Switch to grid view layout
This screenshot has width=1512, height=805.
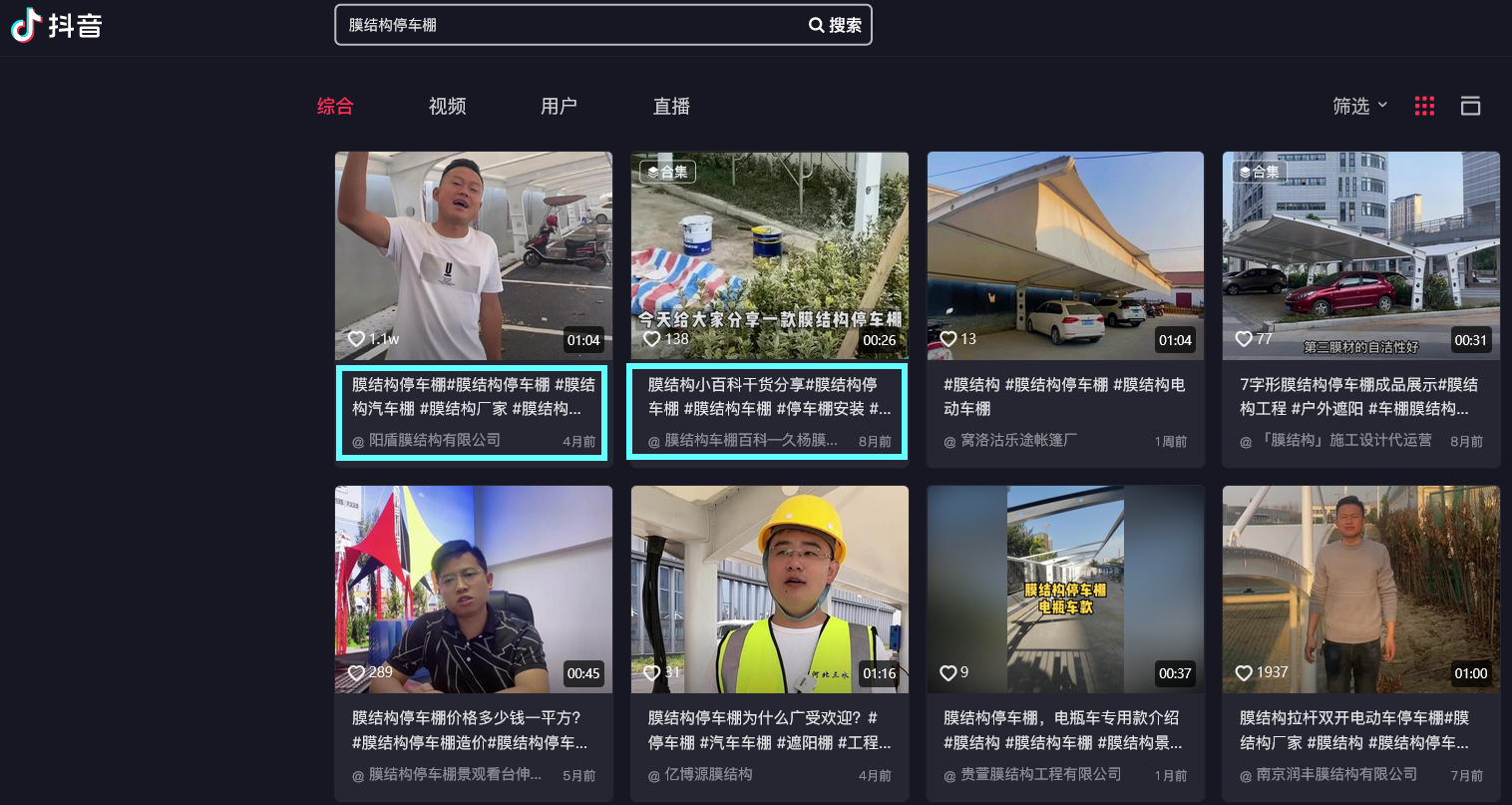(1424, 106)
